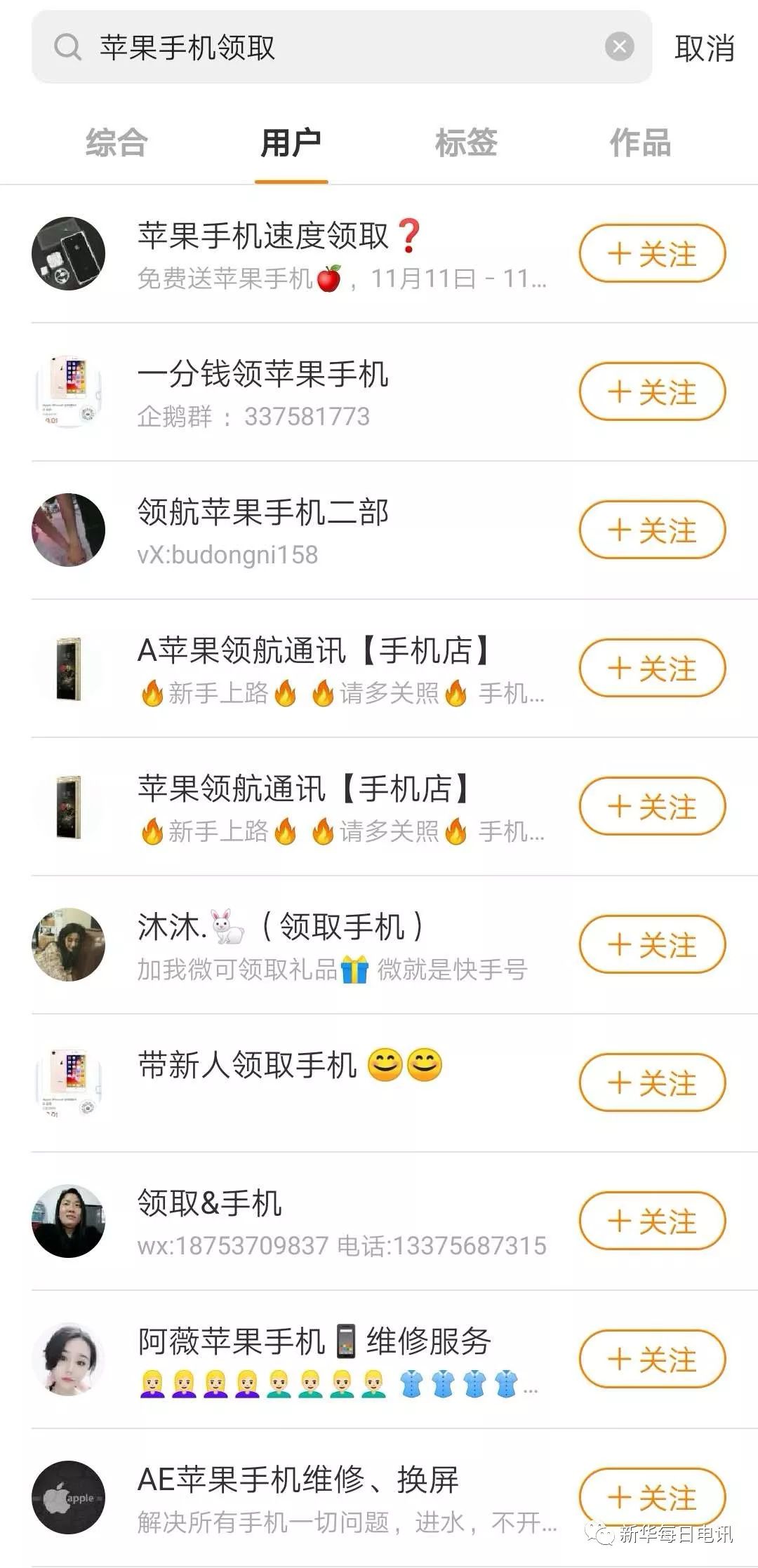Follow A苹果领航通讯【手机店】
The width and height of the screenshot is (758, 1568).
652,668
